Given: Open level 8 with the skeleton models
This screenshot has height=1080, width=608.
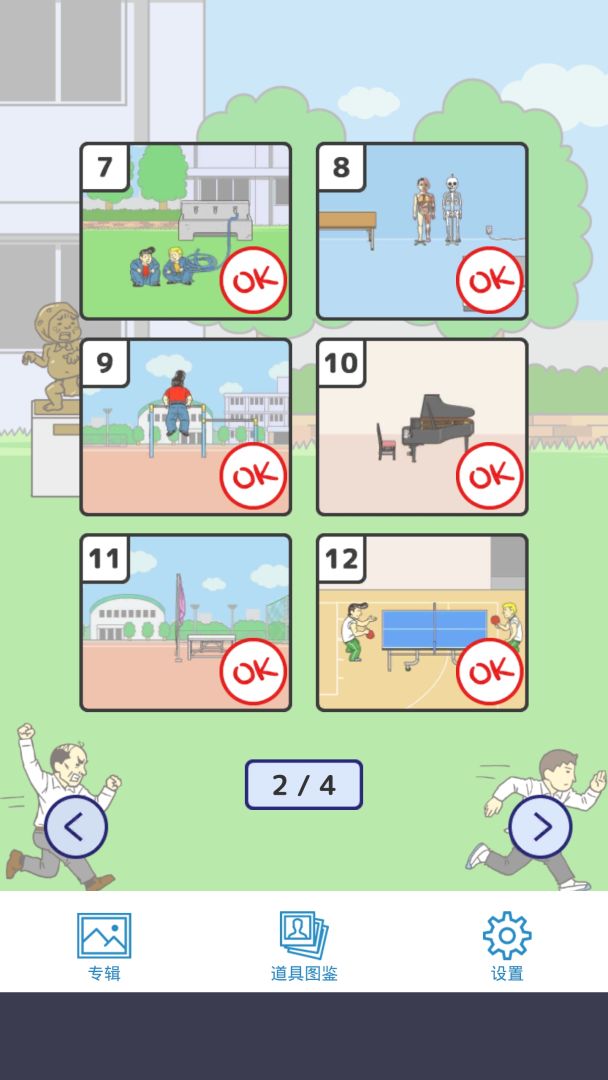Looking at the screenshot, I should pos(422,231).
